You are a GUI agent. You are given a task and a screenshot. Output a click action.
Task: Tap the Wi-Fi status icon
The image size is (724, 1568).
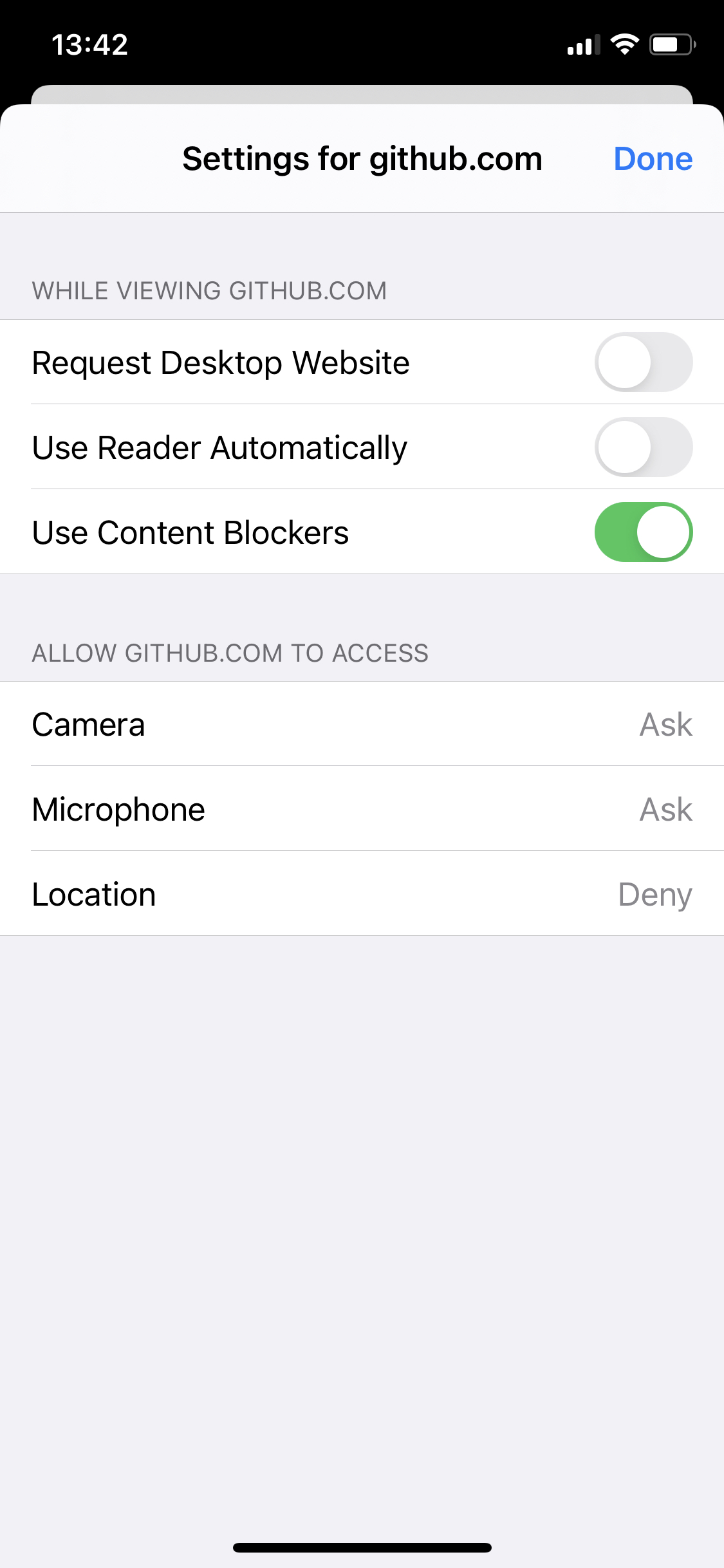coord(625,45)
